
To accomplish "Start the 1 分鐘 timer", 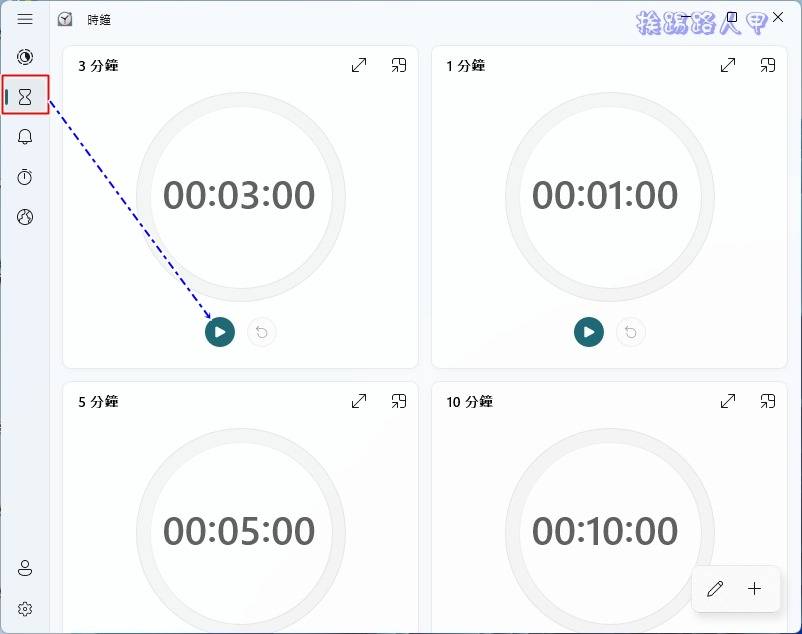I will 589,332.
